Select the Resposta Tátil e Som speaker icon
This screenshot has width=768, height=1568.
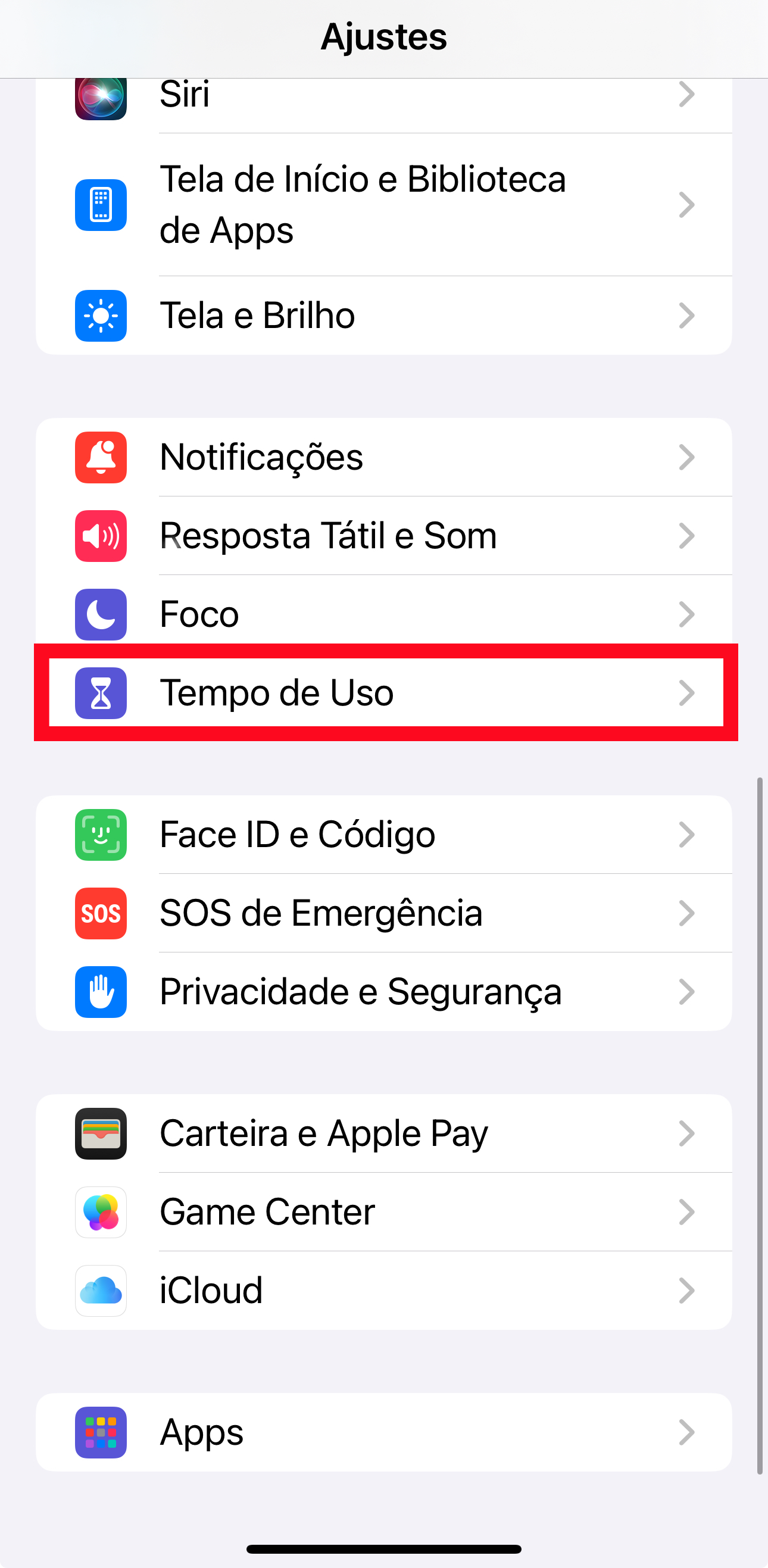101,536
